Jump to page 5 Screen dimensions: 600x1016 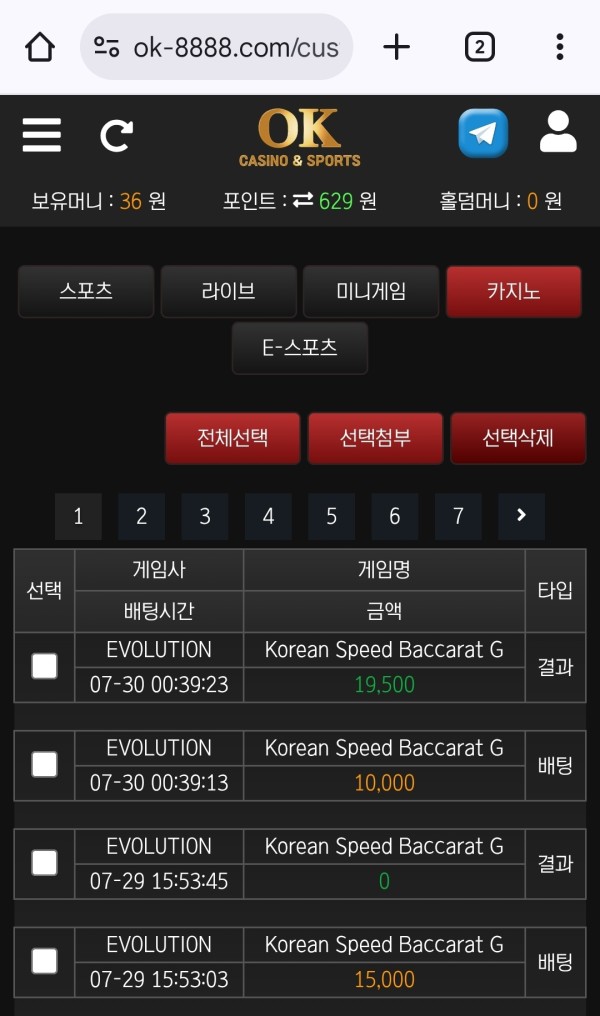click(x=332, y=516)
